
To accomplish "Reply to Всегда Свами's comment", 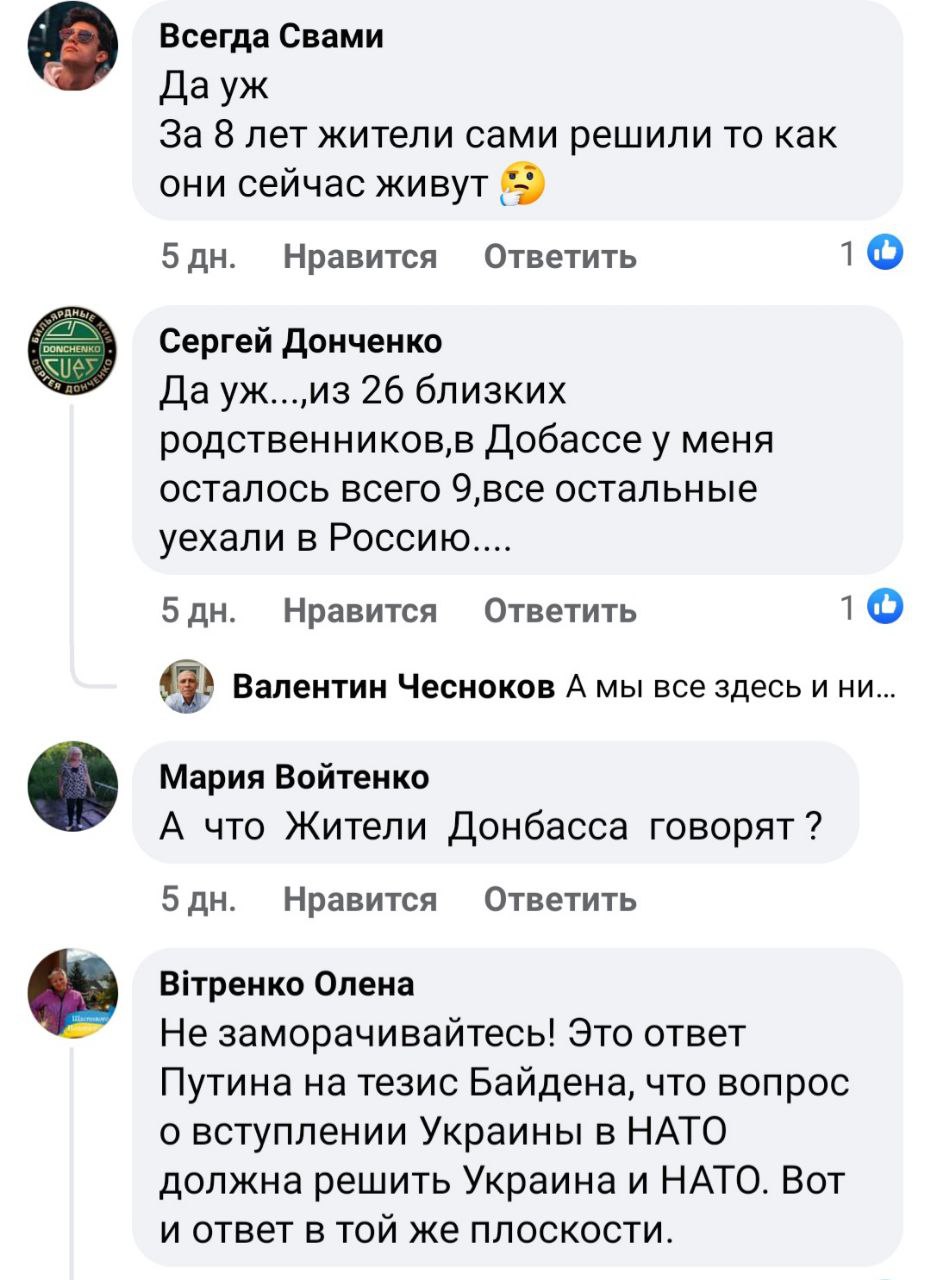I will (560, 257).
